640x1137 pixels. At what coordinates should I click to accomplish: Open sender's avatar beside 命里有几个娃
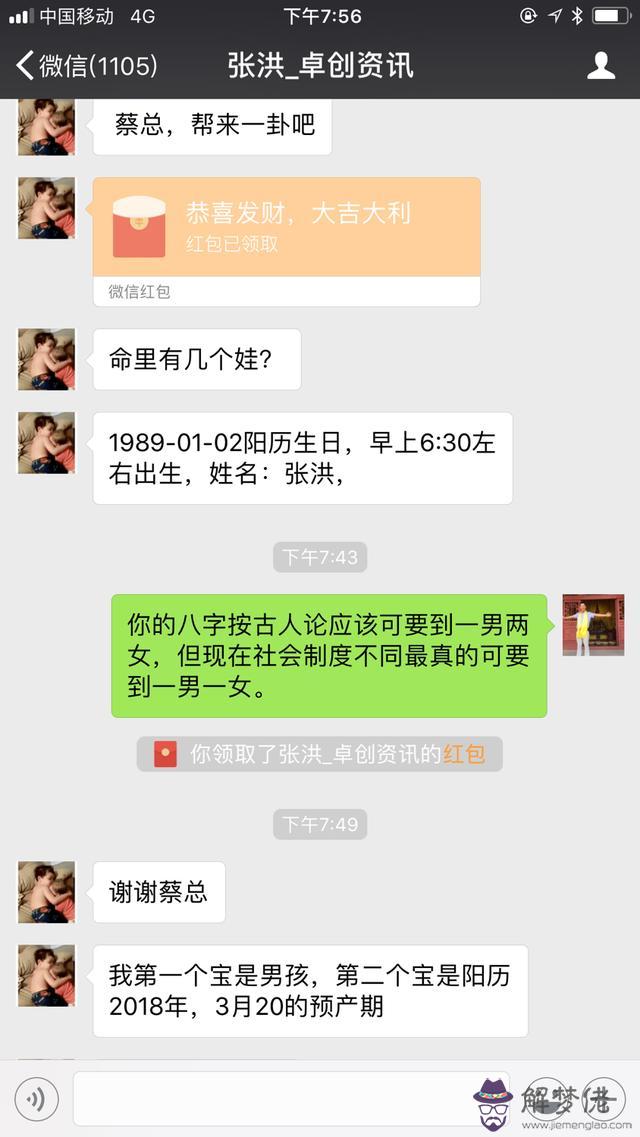click(46, 359)
